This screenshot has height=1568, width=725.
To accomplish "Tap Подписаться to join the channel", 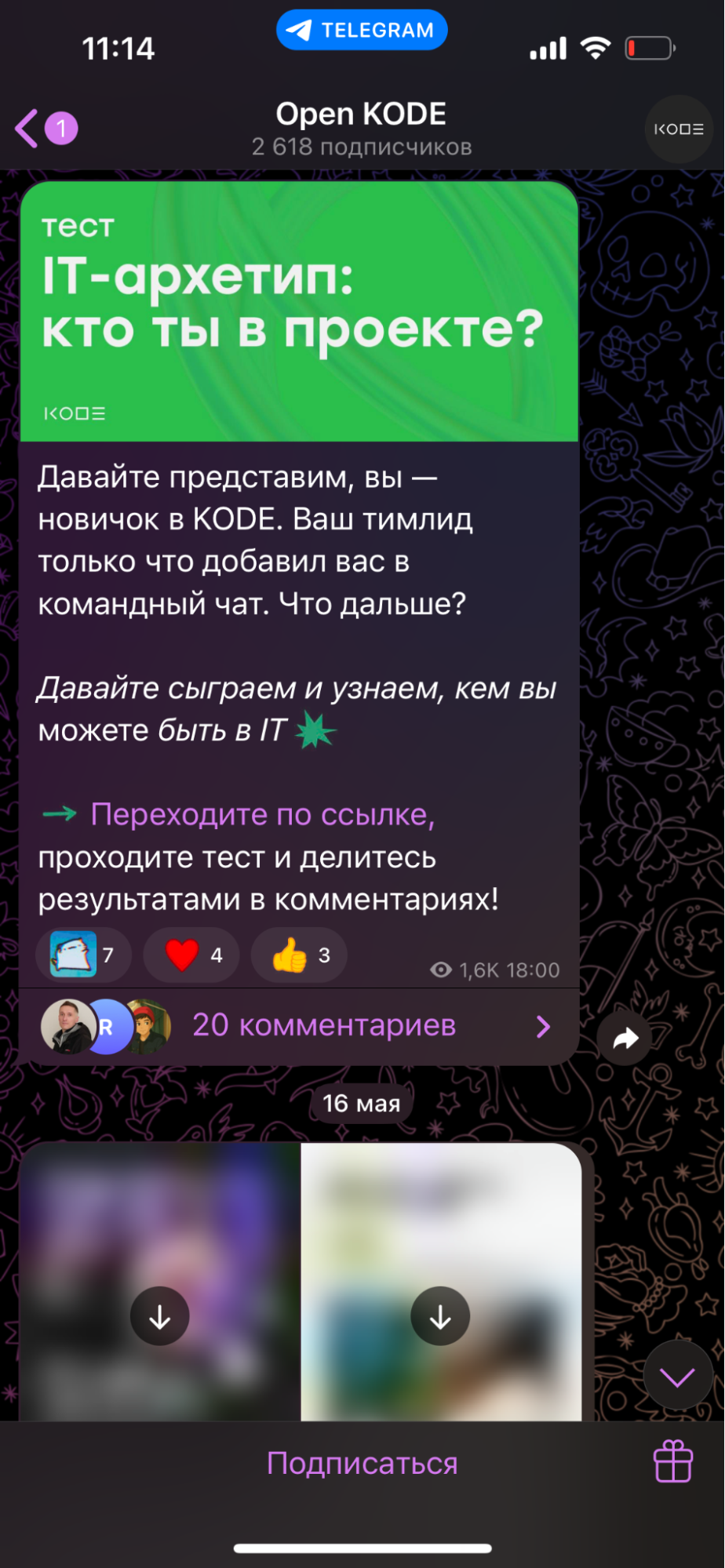I will pos(362,1464).
